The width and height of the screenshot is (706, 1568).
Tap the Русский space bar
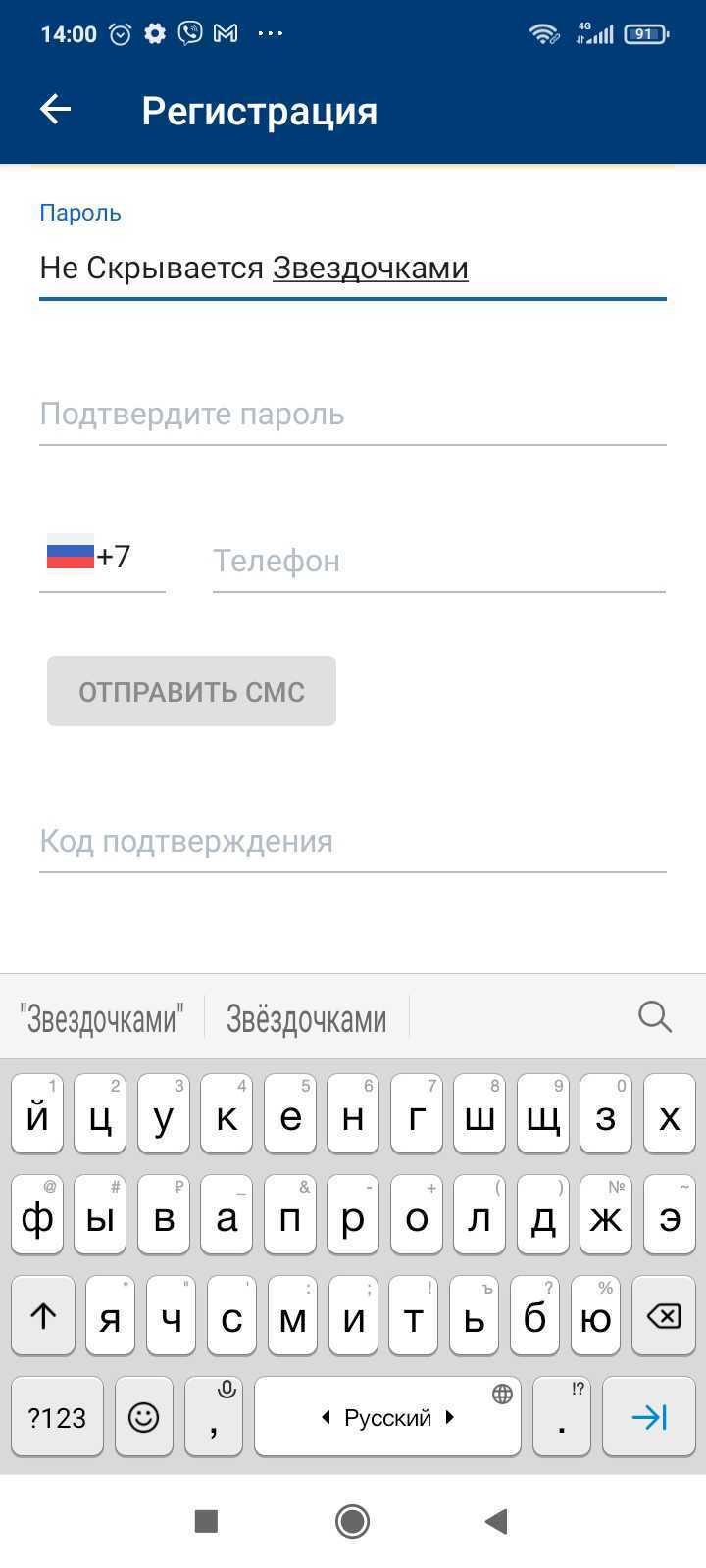tap(387, 1417)
